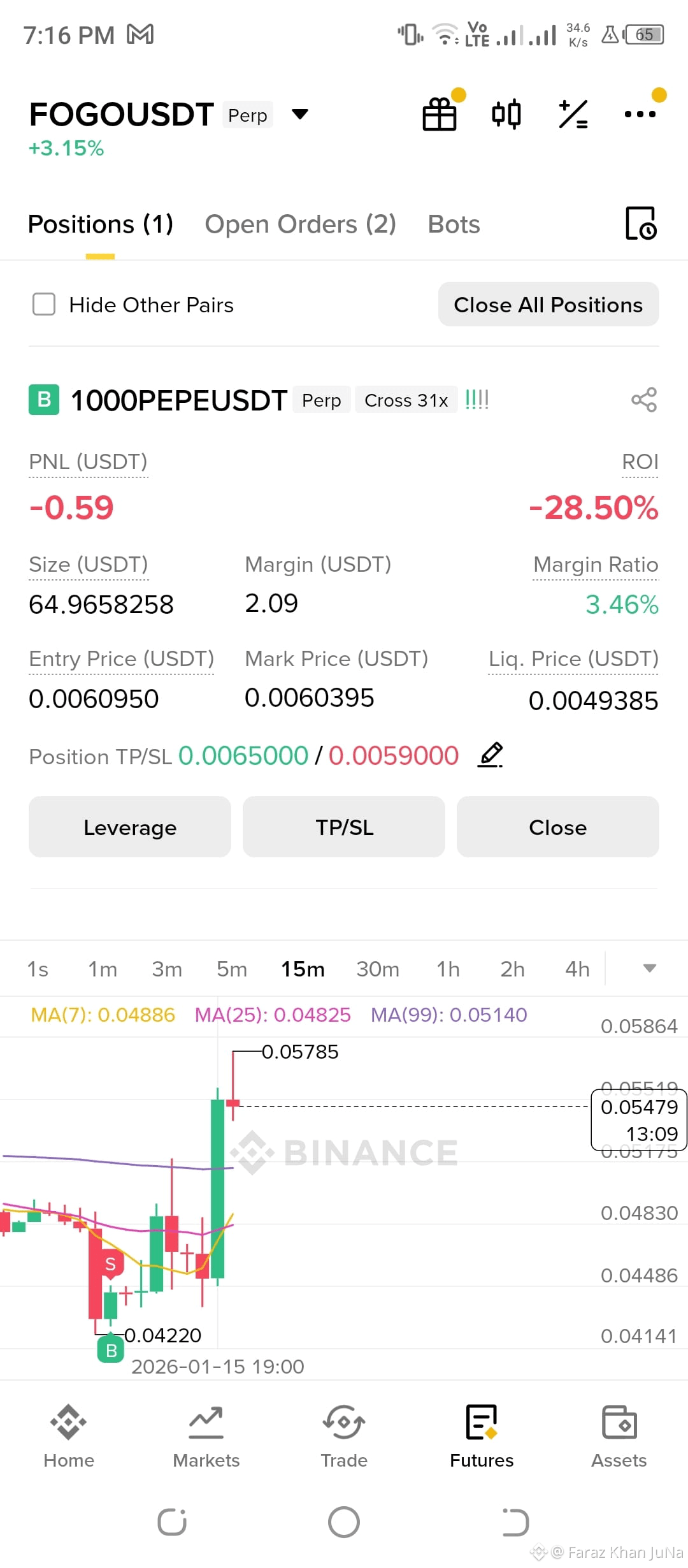The height and width of the screenshot is (1568, 688).
Task: Open the calculator icon
Action: click(573, 115)
